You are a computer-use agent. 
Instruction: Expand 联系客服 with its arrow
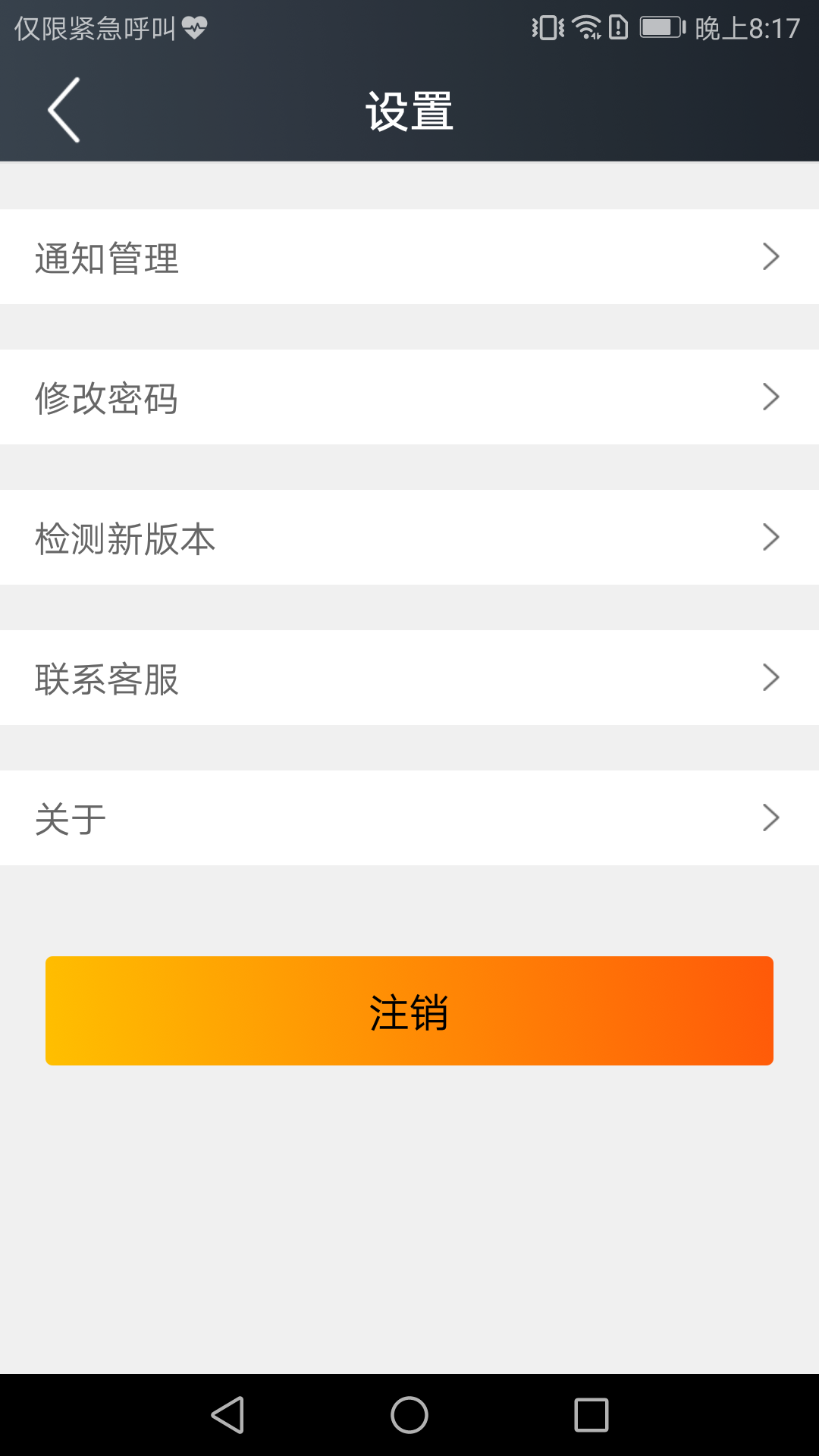[770, 677]
